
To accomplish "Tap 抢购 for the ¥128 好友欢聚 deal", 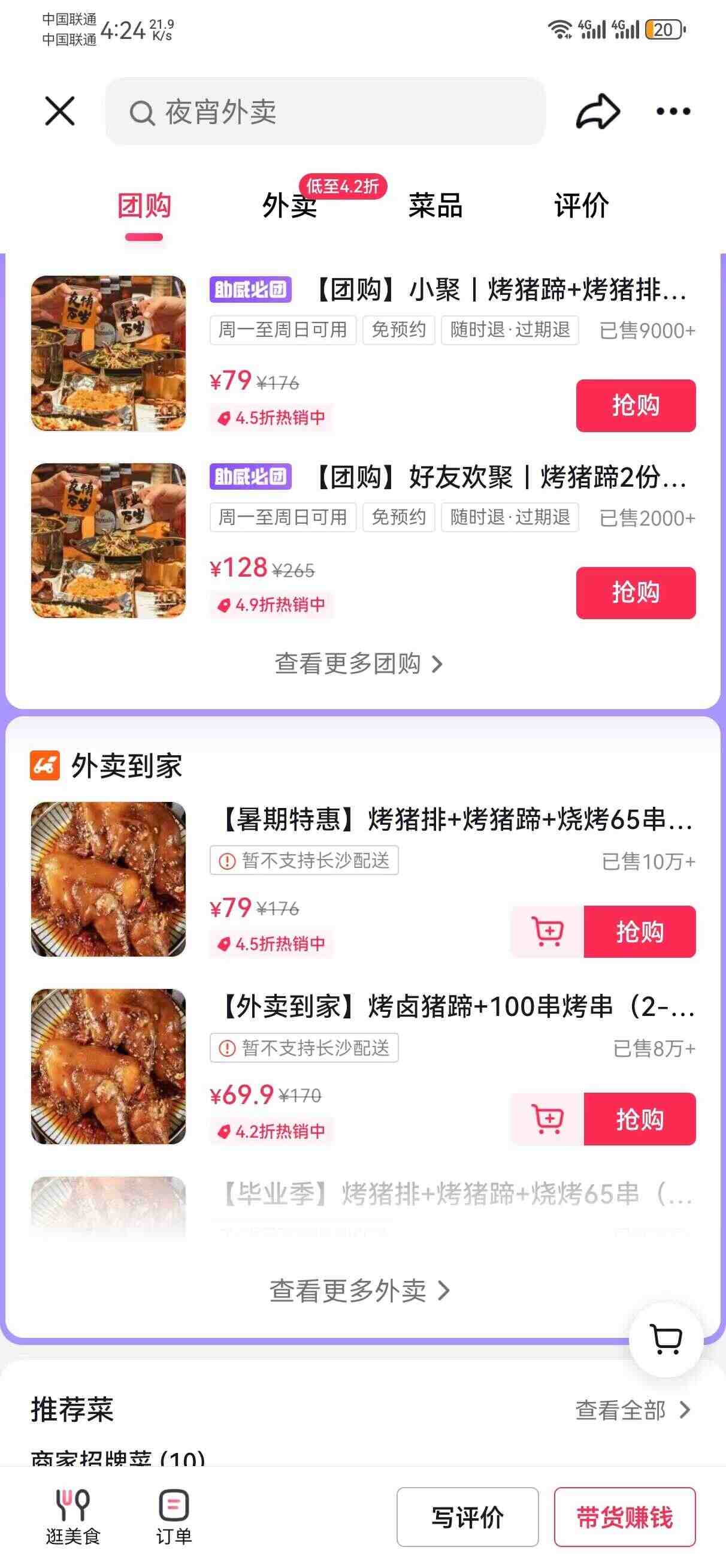I will [x=636, y=593].
